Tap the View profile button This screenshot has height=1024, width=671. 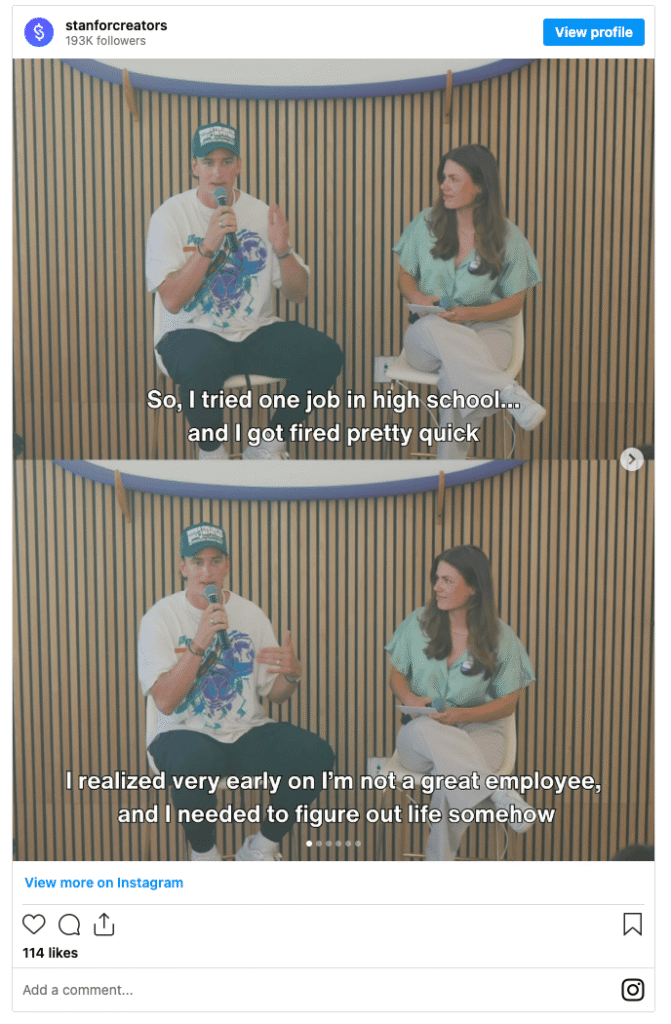tap(593, 32)
